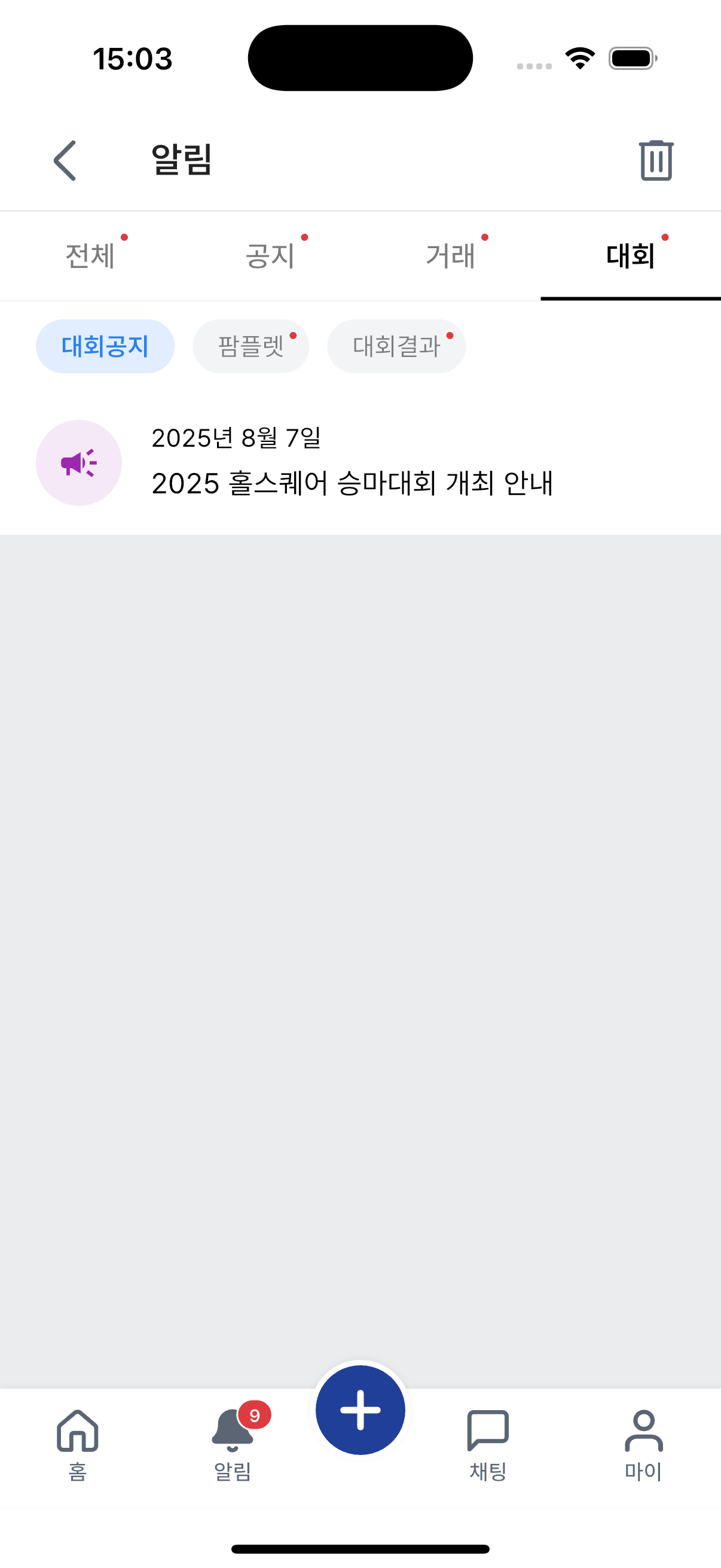Show 대회결과 notifications
This screenshot has width=721, height=1568.
(x=396, y=346)
